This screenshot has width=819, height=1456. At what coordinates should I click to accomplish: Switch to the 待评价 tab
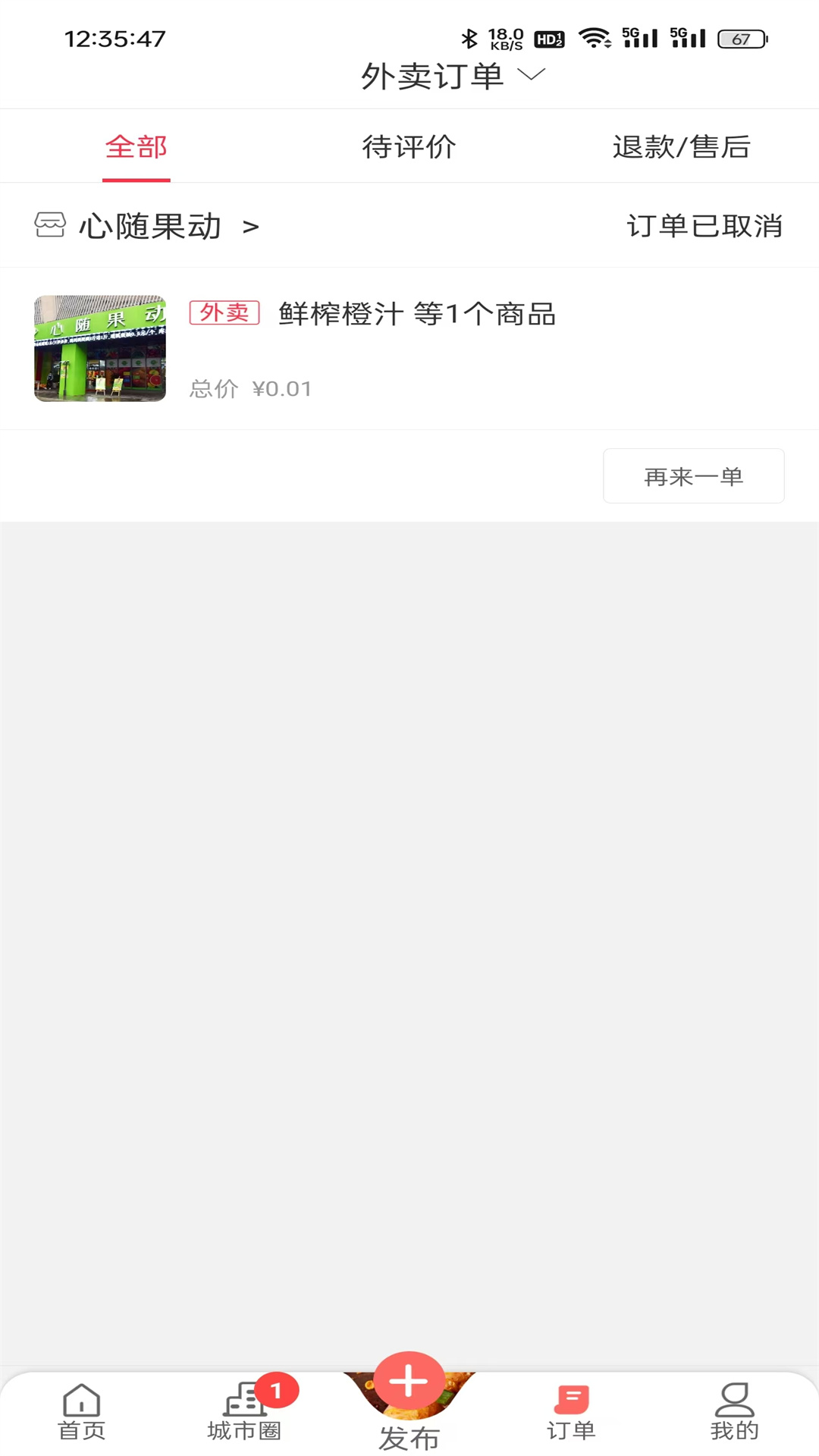click(x=409, y=147)
